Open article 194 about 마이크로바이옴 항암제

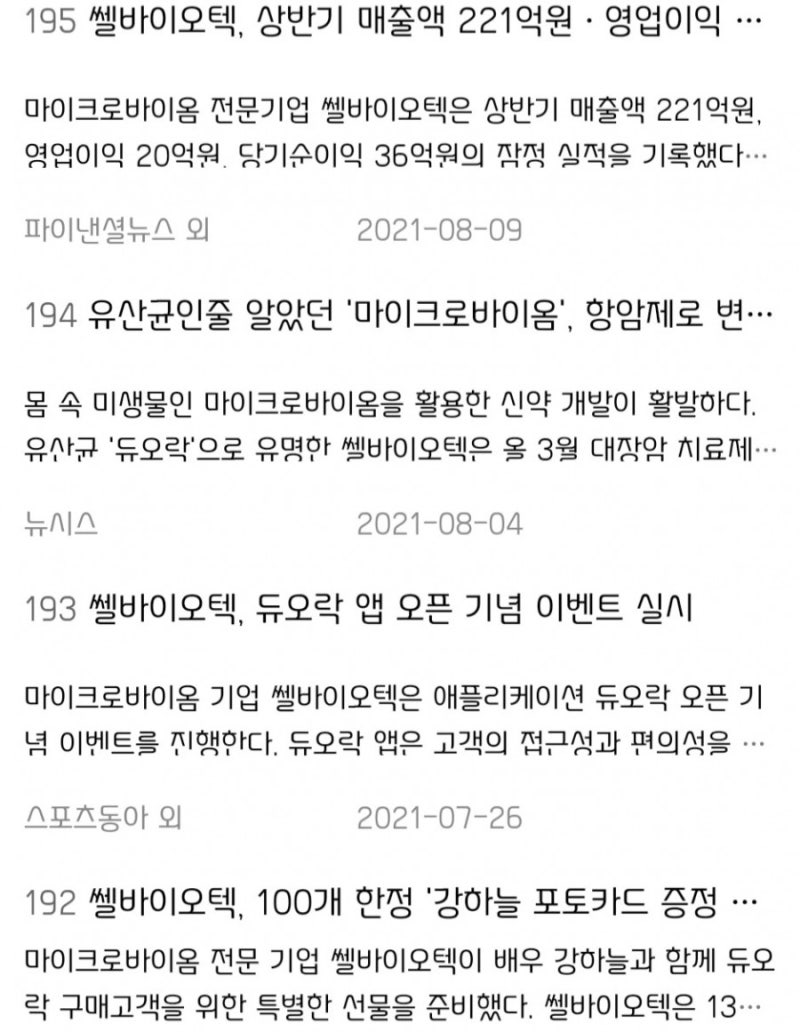(x=400, y=313)
